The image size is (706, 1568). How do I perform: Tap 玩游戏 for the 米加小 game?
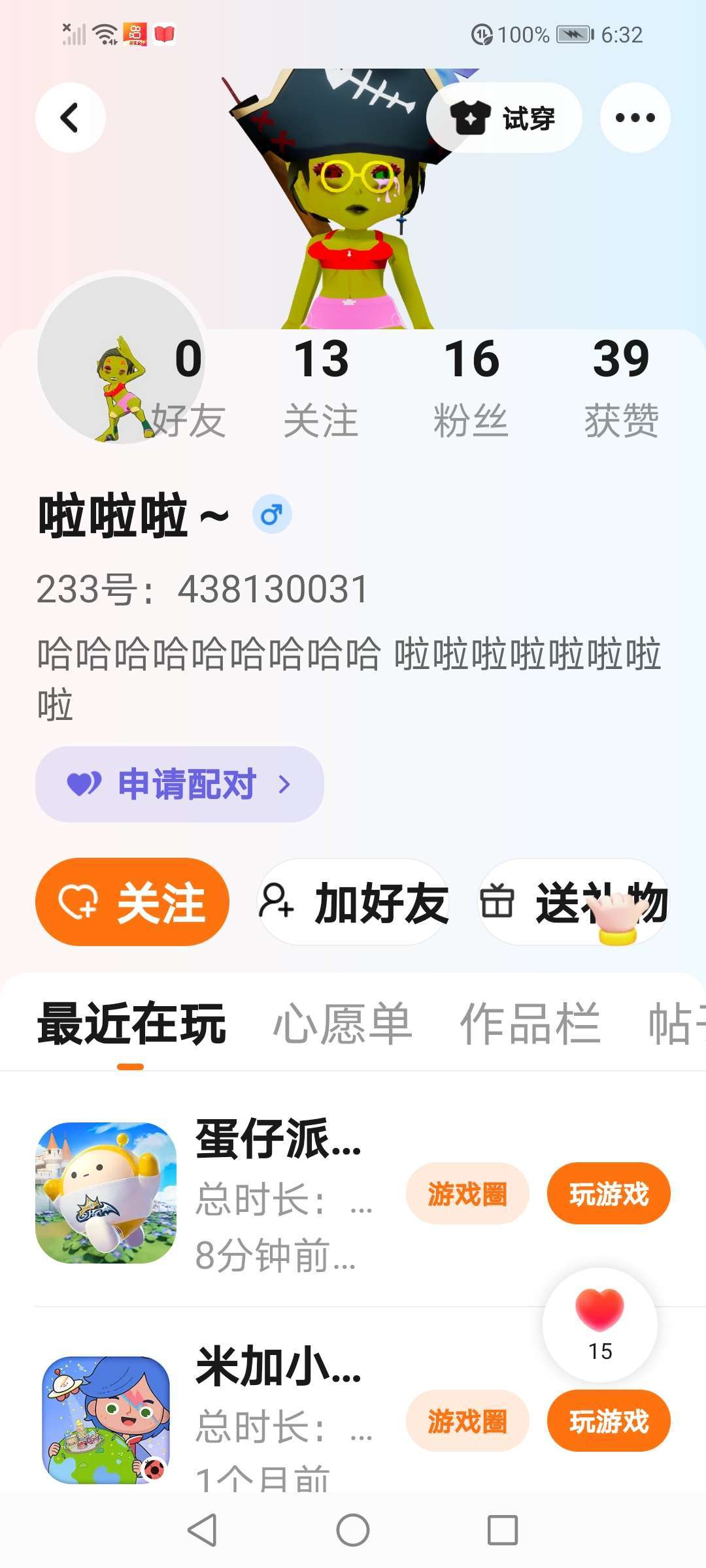point(609,1421)
